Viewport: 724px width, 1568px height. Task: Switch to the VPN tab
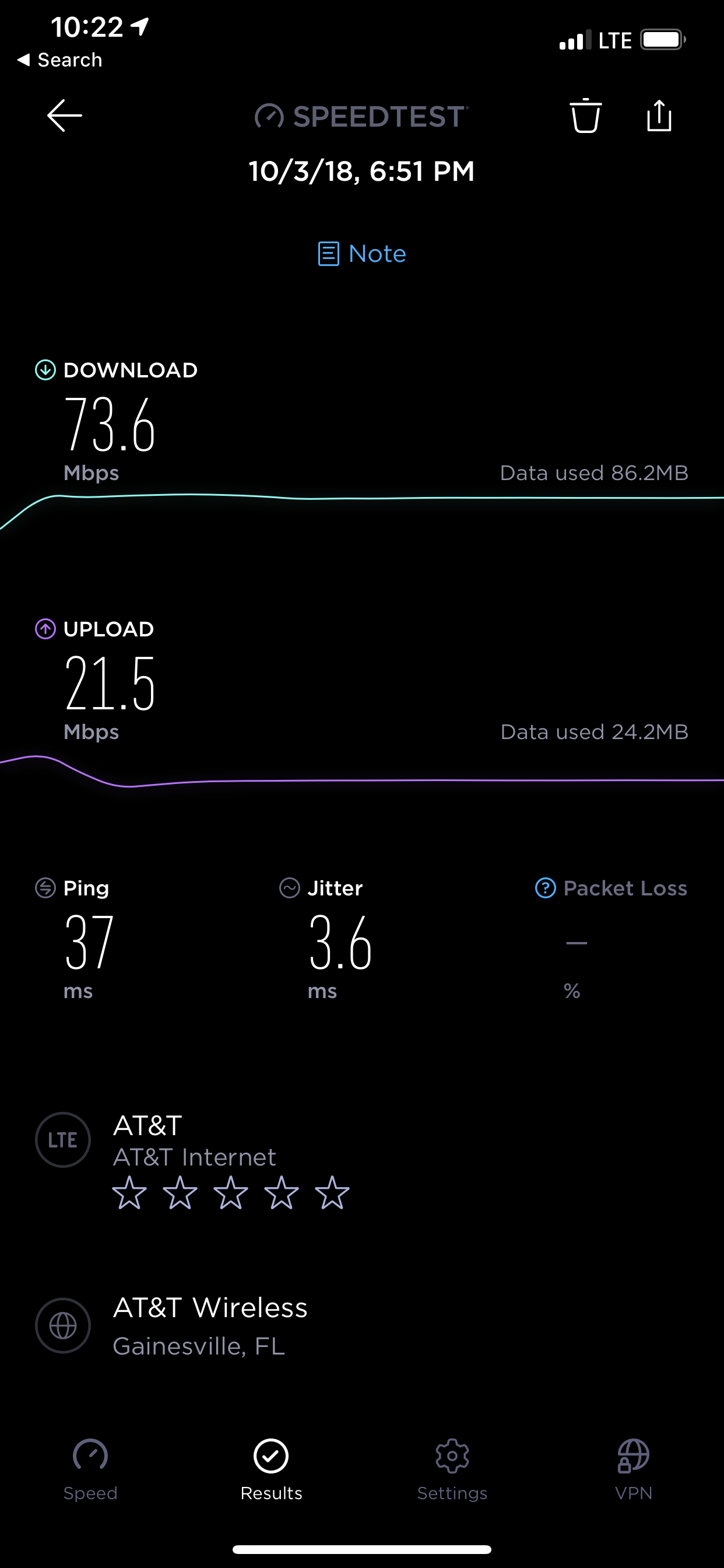click(633, 1469)
